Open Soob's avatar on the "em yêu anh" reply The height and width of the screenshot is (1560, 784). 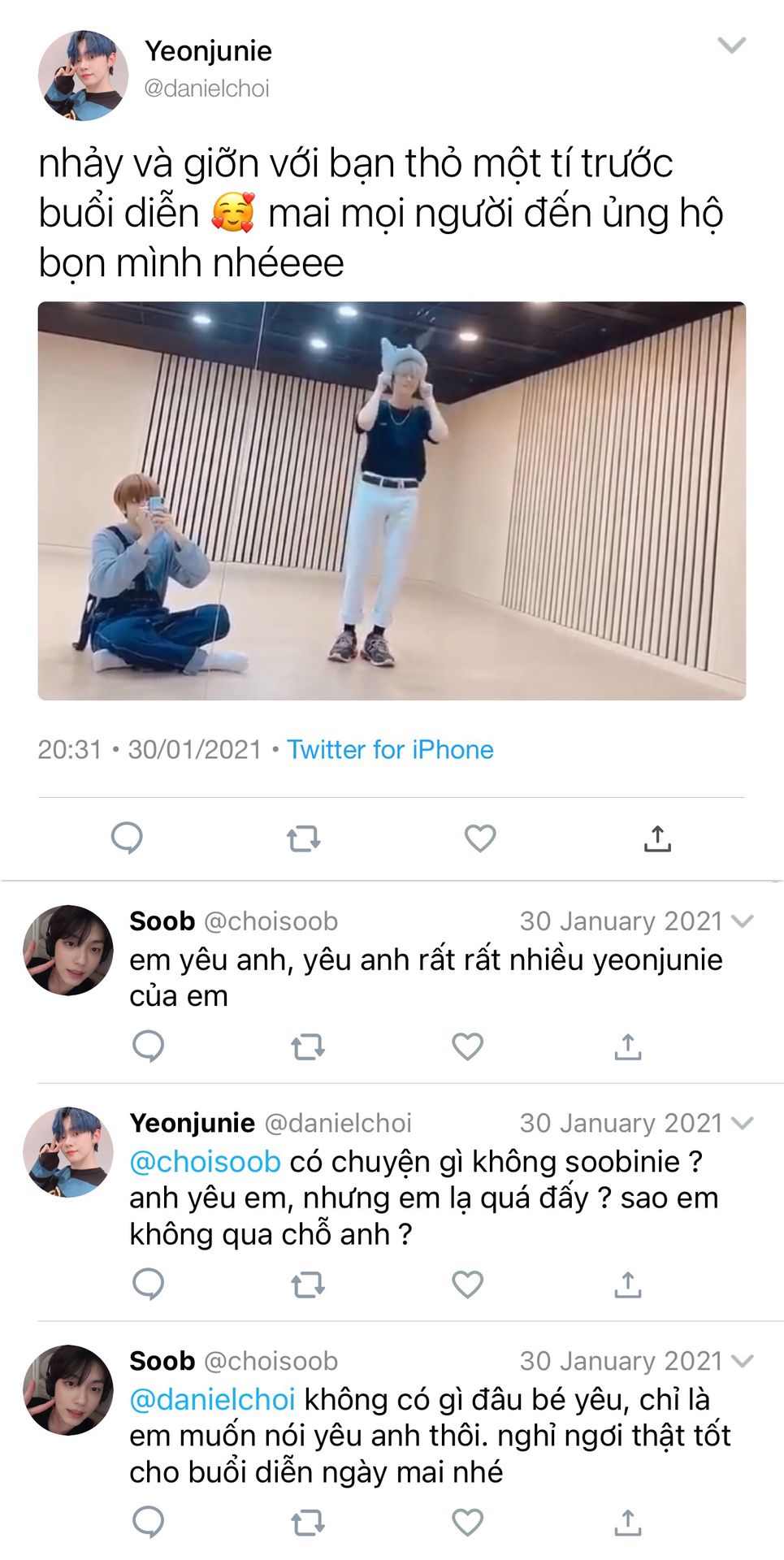(x=68, y=950)
